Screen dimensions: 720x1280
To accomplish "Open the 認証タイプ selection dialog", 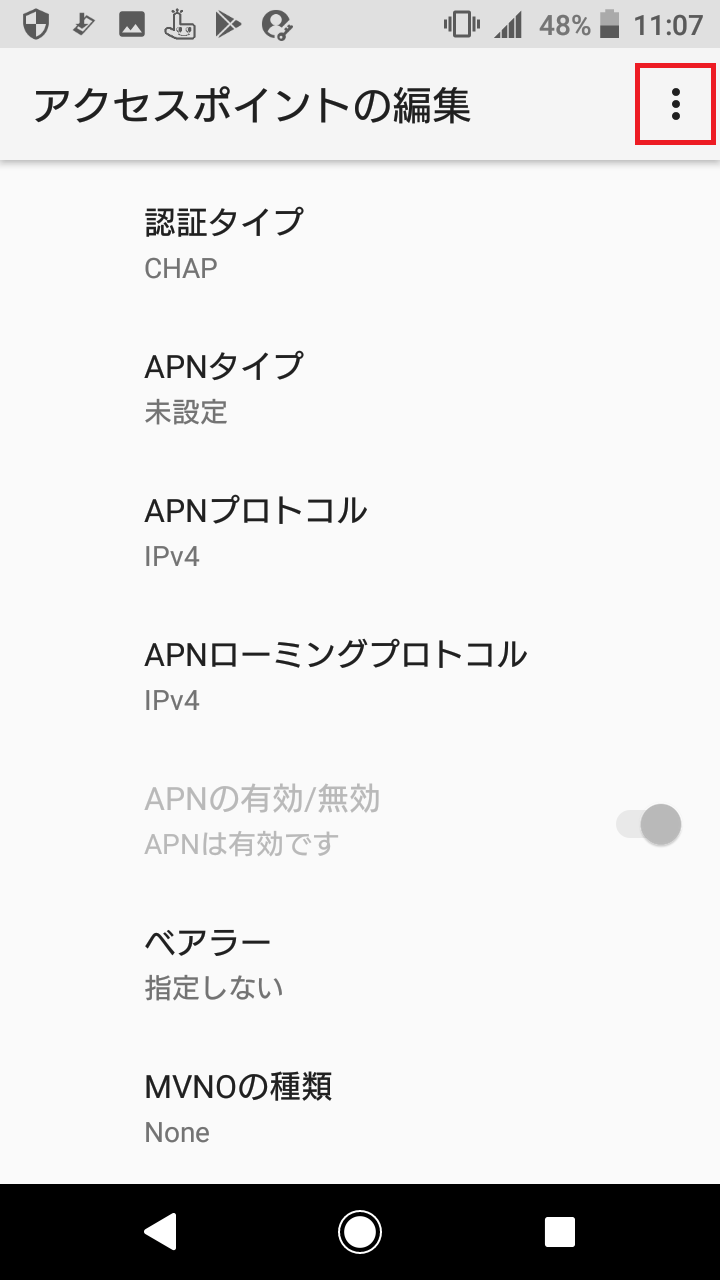I will pos(360,242).
